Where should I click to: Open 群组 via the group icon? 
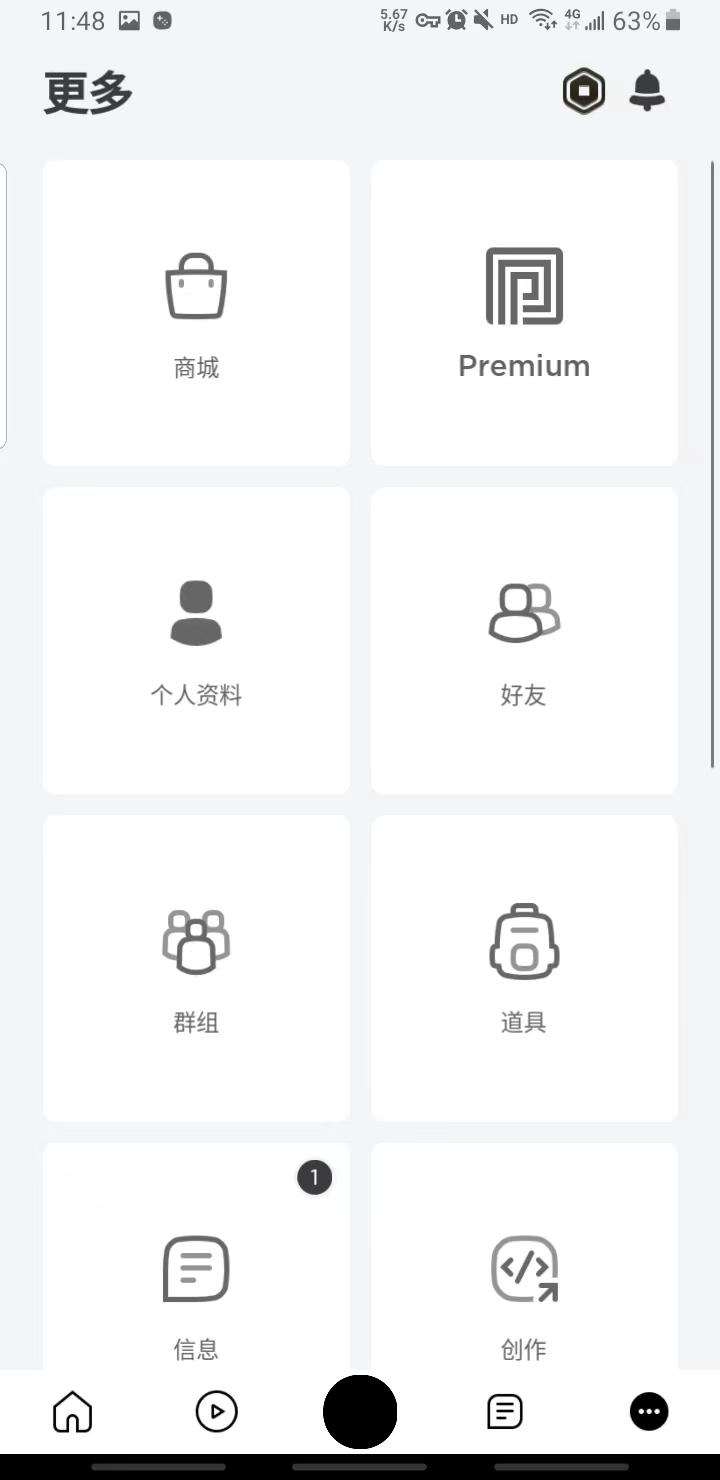point(196,941)
